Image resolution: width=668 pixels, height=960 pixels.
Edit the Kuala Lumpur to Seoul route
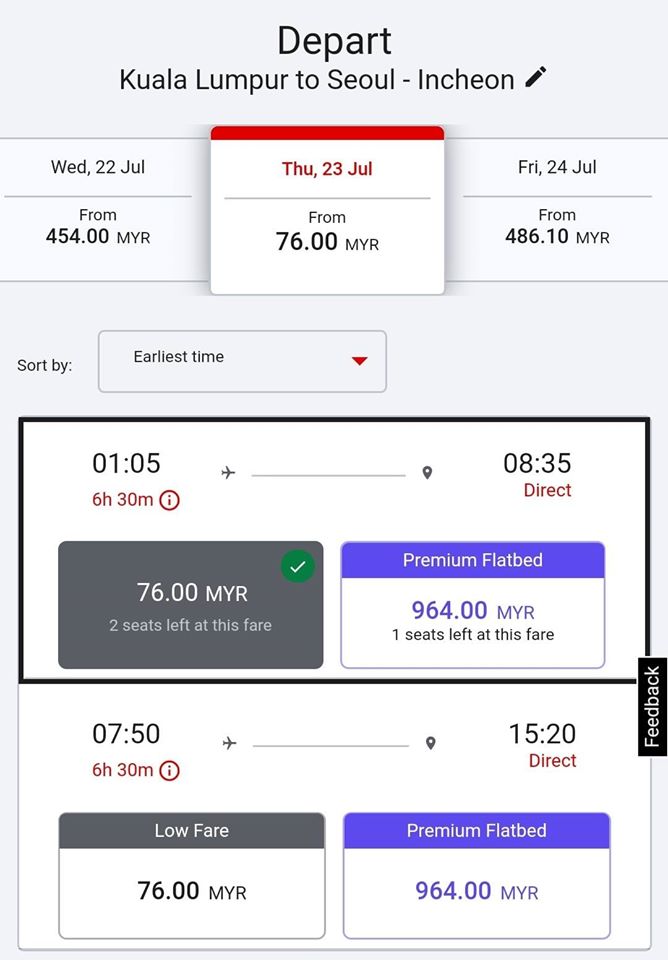click(x=536, y=78)
